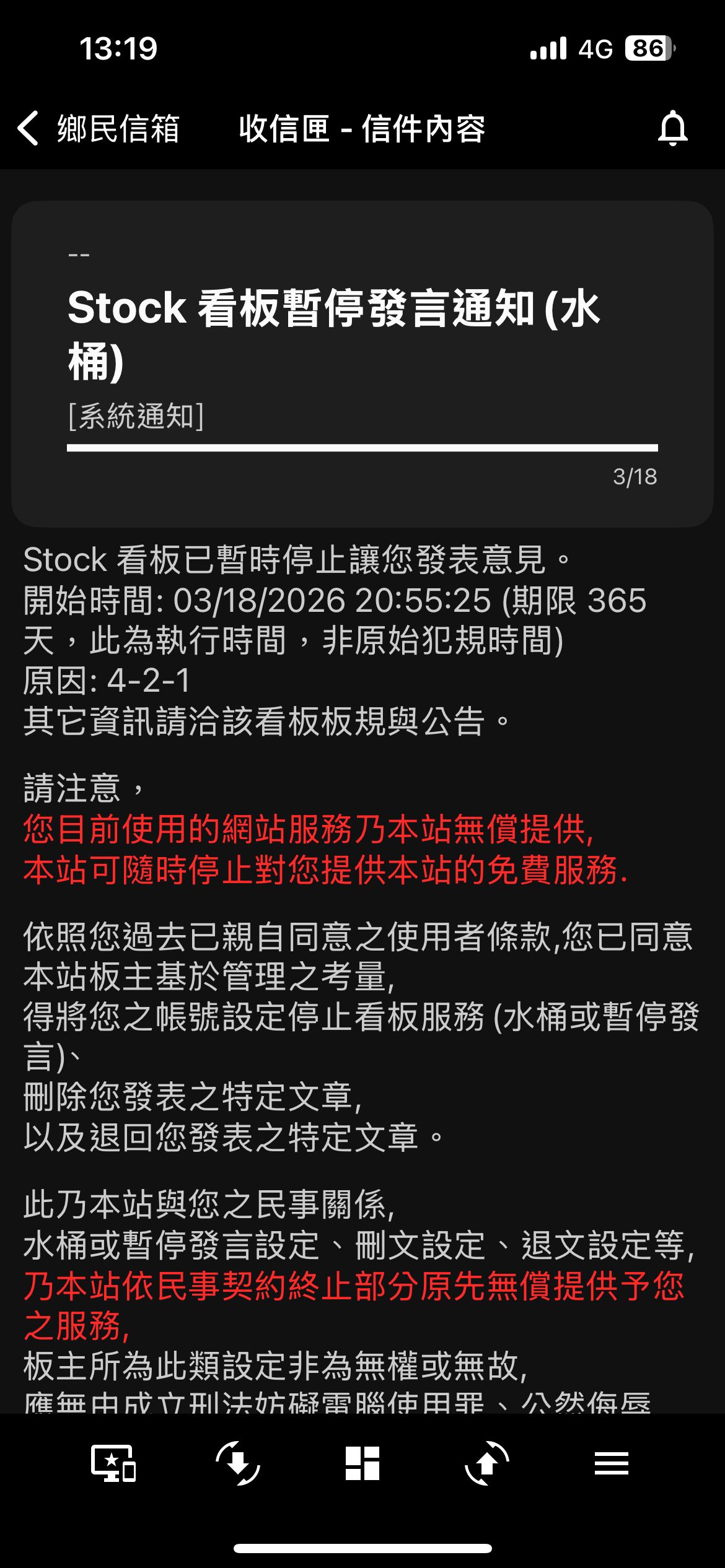Open the notifications bell

672,129
